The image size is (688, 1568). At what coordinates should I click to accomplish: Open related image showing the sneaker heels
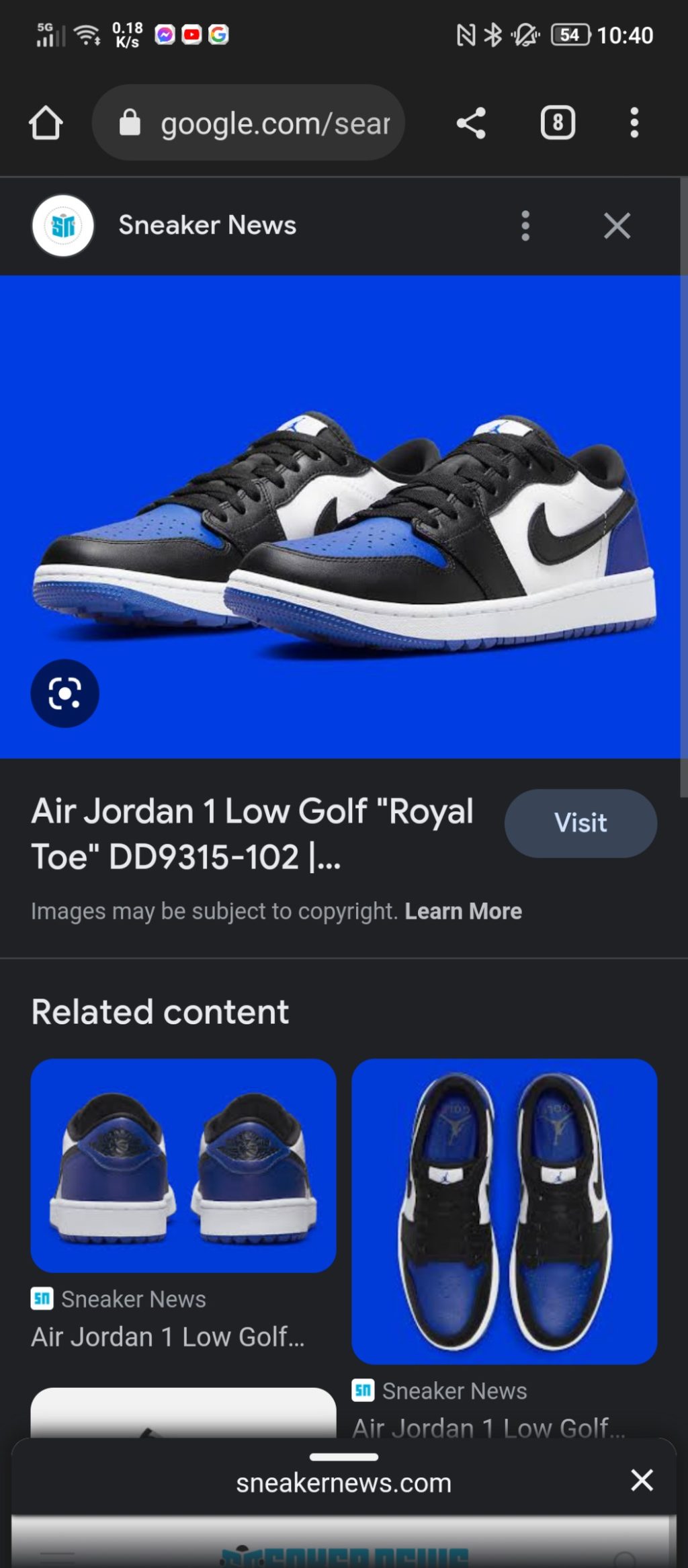tap(183, 1165)
